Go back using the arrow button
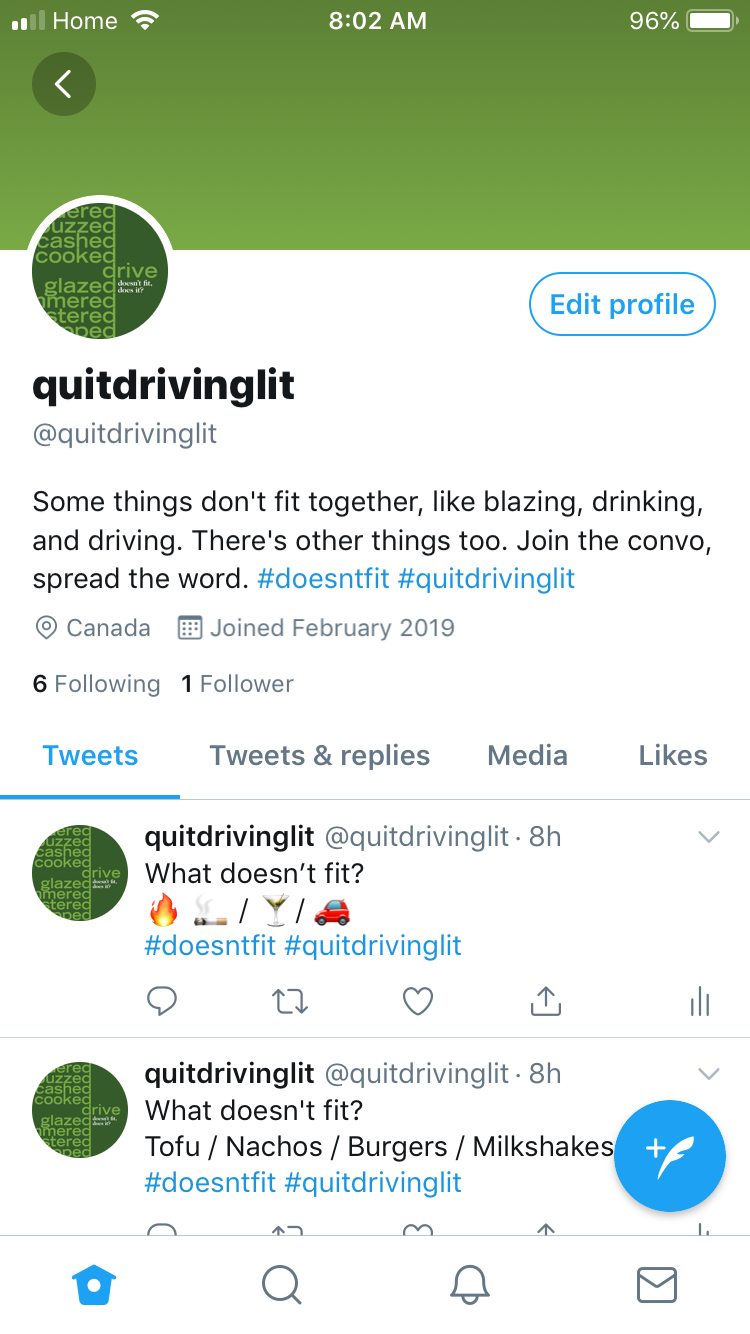This screenshot has width=750, height=1334. 64,84
